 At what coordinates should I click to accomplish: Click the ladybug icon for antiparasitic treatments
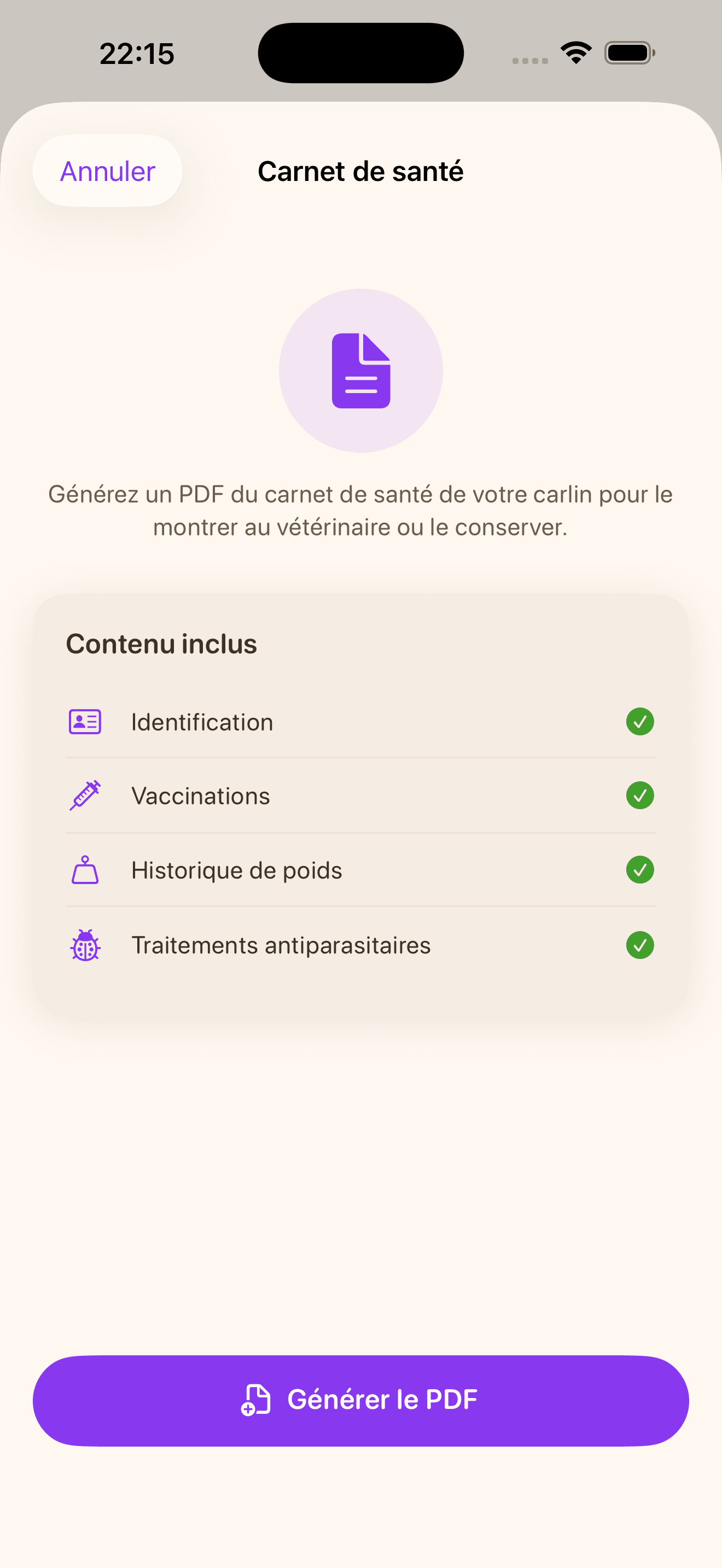[x=85, y=945]
